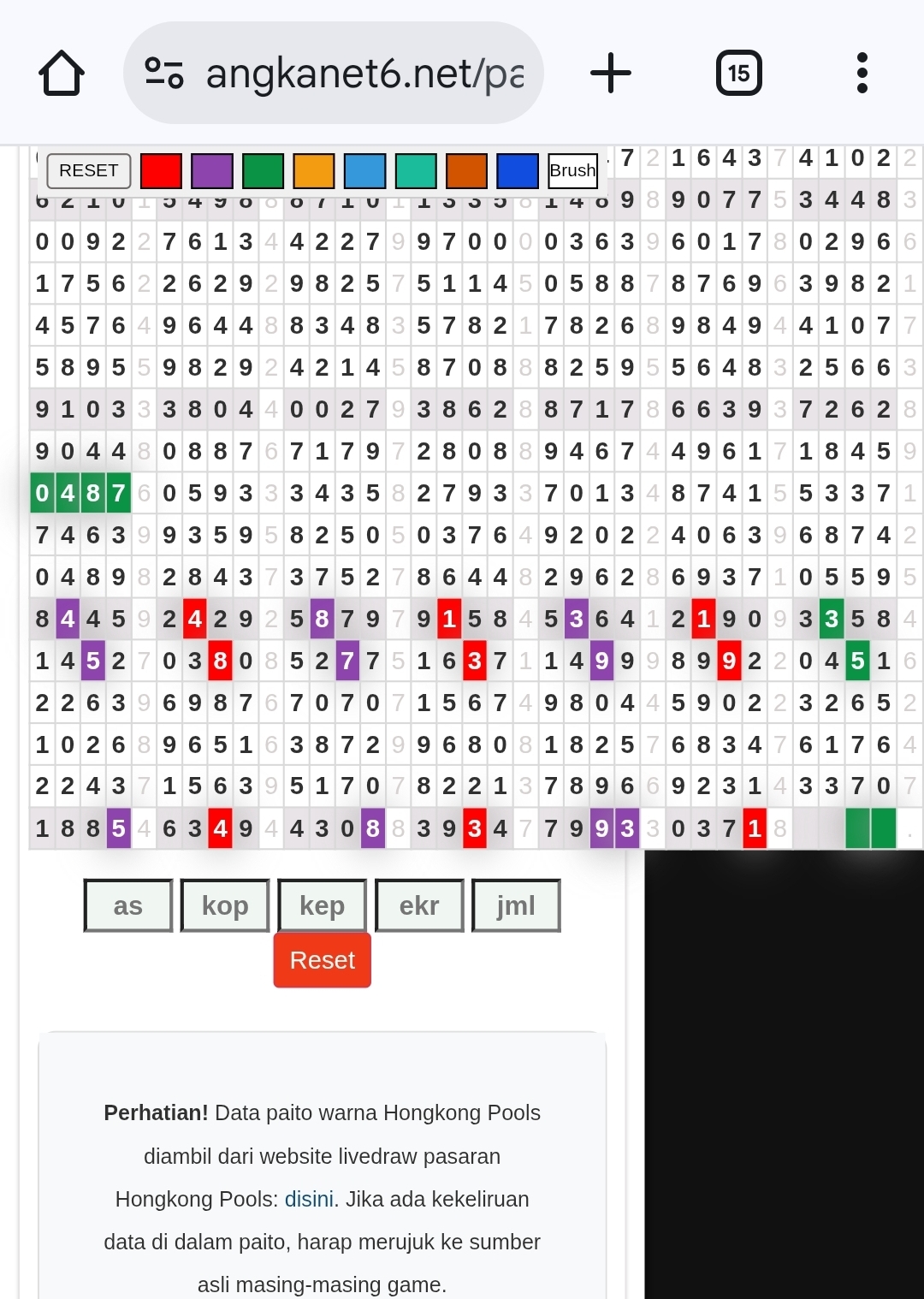Open the tab switcher showing 15
The image size is (924, 1299).
[x=738, y=74]
